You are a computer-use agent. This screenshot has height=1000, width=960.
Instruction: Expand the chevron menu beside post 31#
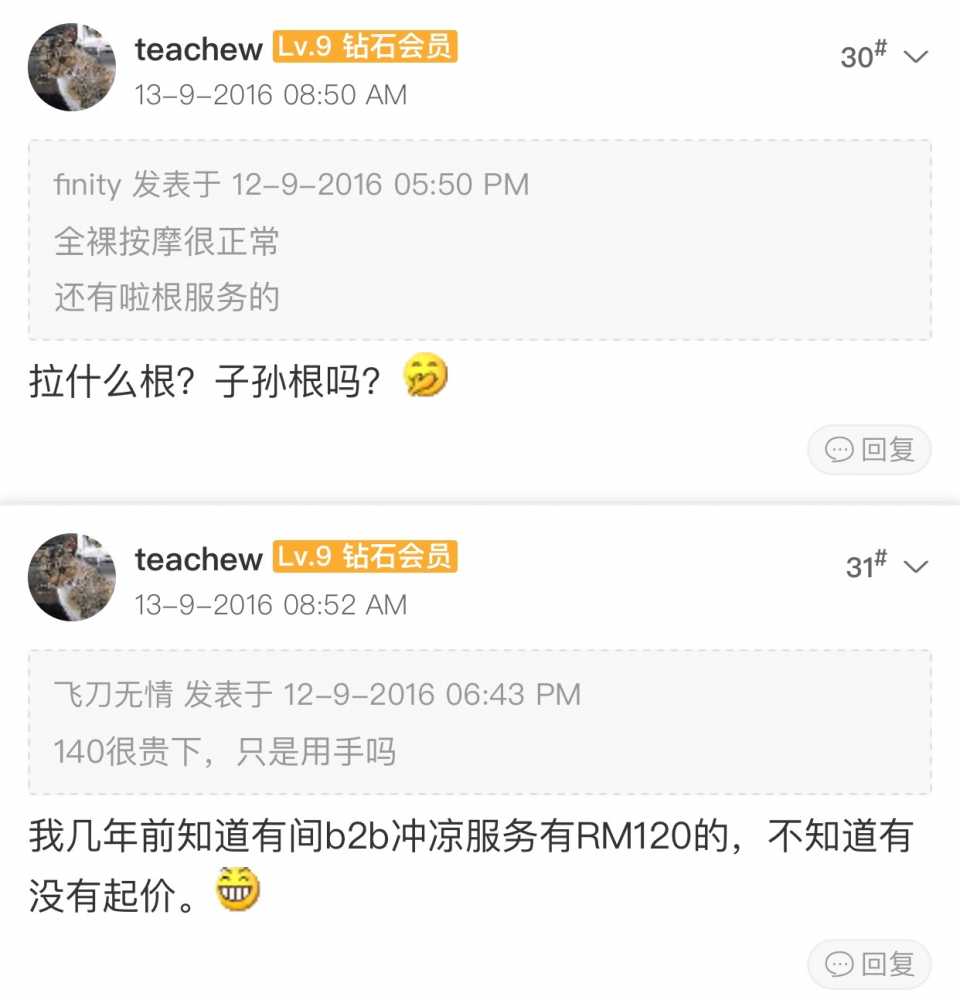pyautogui.click(x=916, y=566)
